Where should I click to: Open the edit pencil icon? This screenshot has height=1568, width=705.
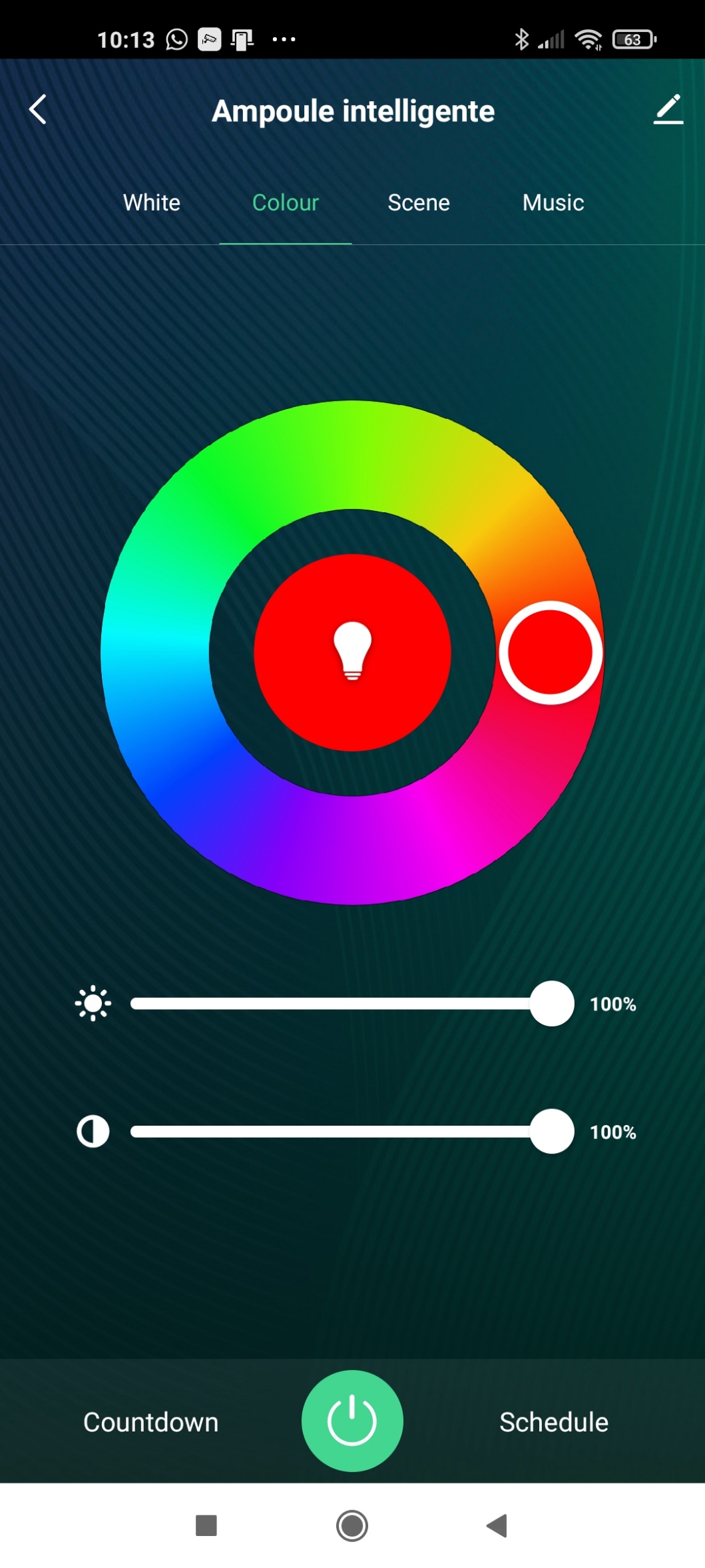click(x=668, y=109)
